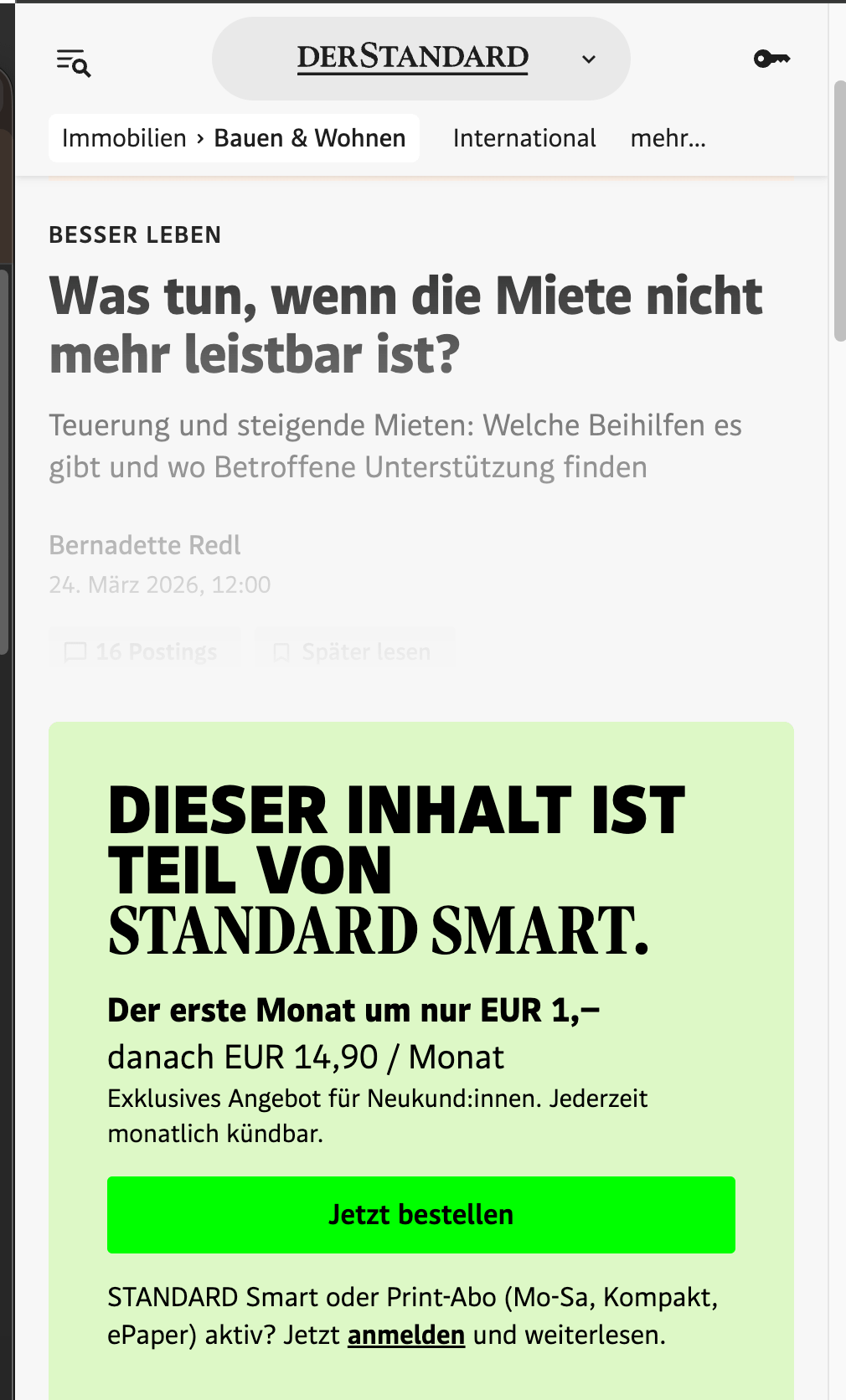Open author Bernadette Redl's page
846x1400 pixels.
[145, 545]
